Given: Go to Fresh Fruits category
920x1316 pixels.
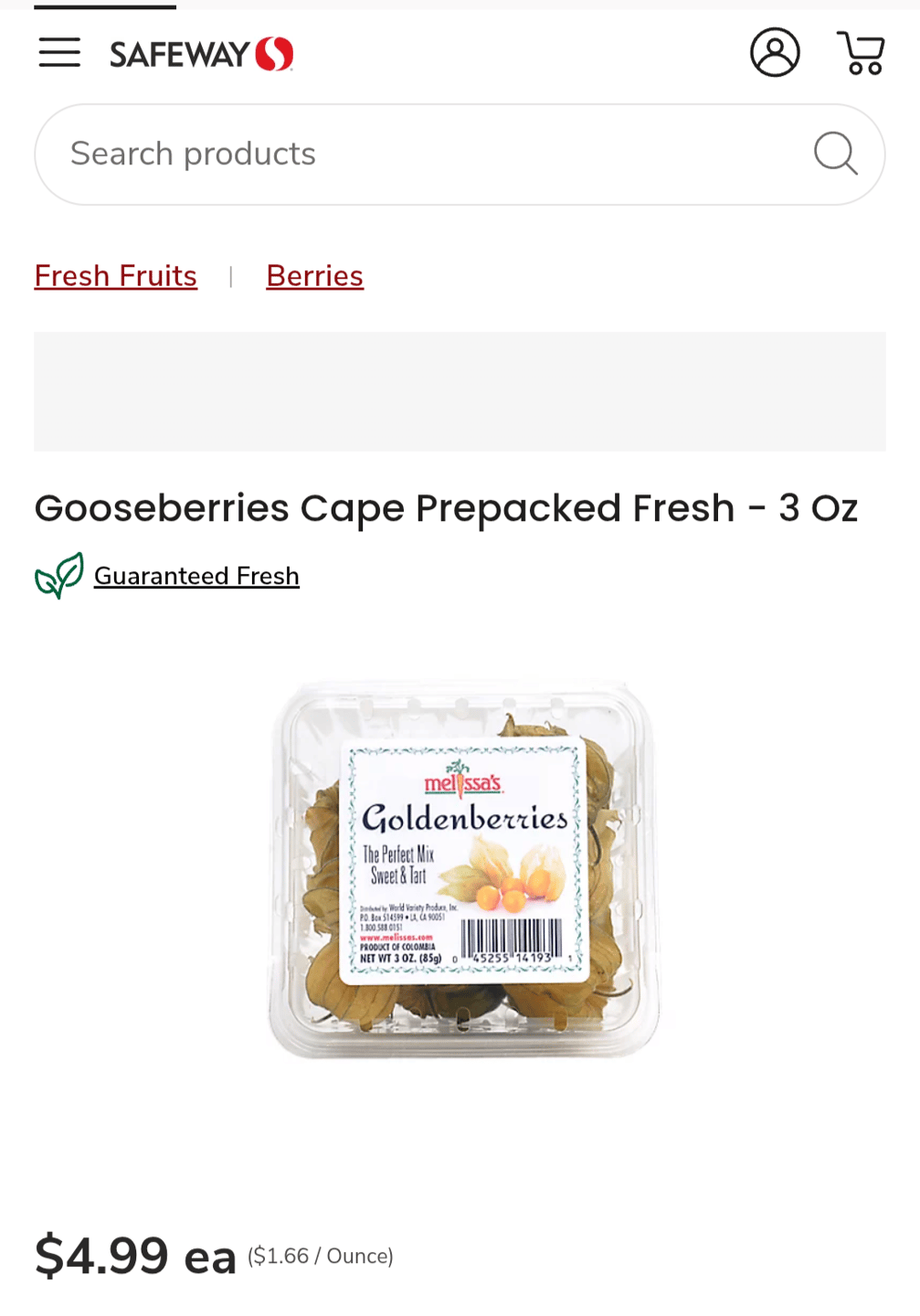Looking at the screenshot, I should coord(116,276).
